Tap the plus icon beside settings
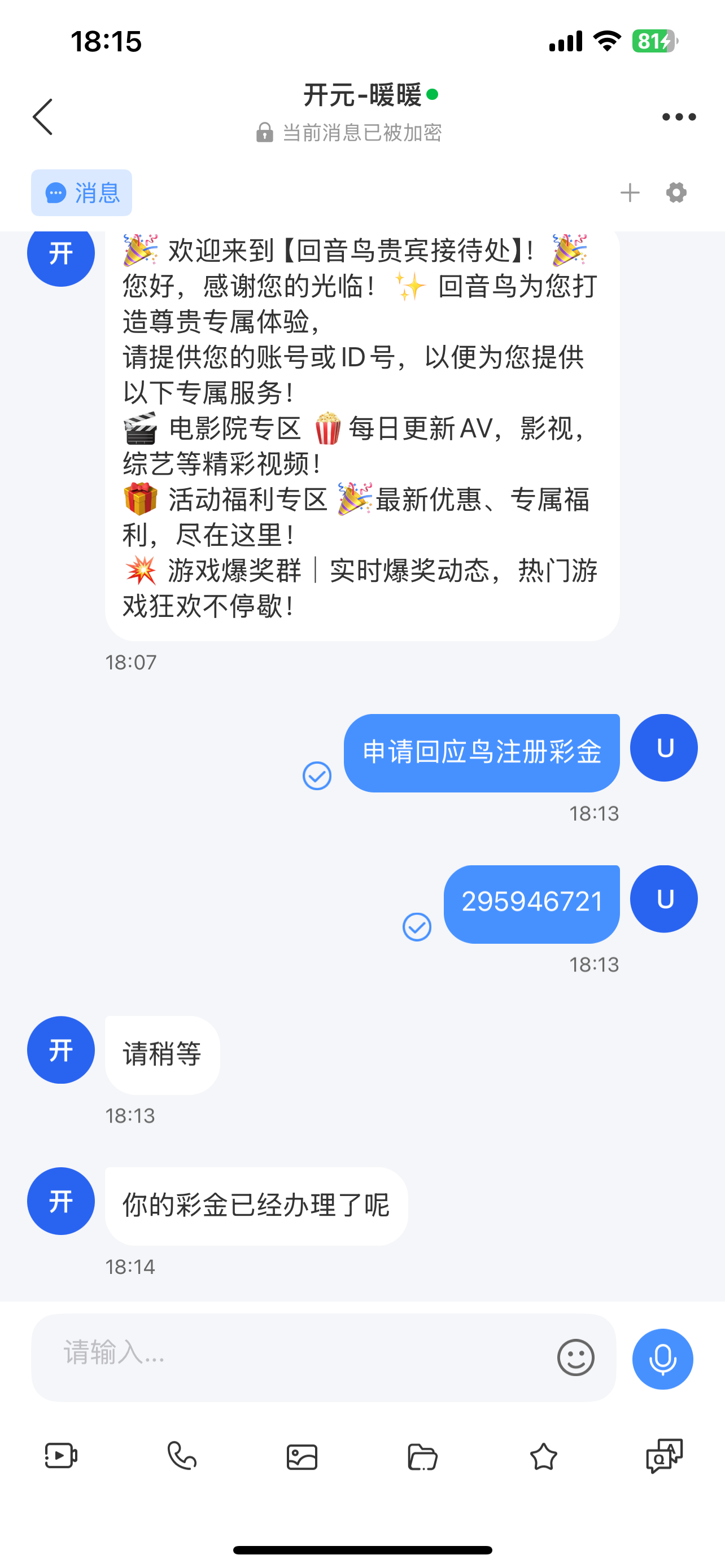 (x=630, y=193)
